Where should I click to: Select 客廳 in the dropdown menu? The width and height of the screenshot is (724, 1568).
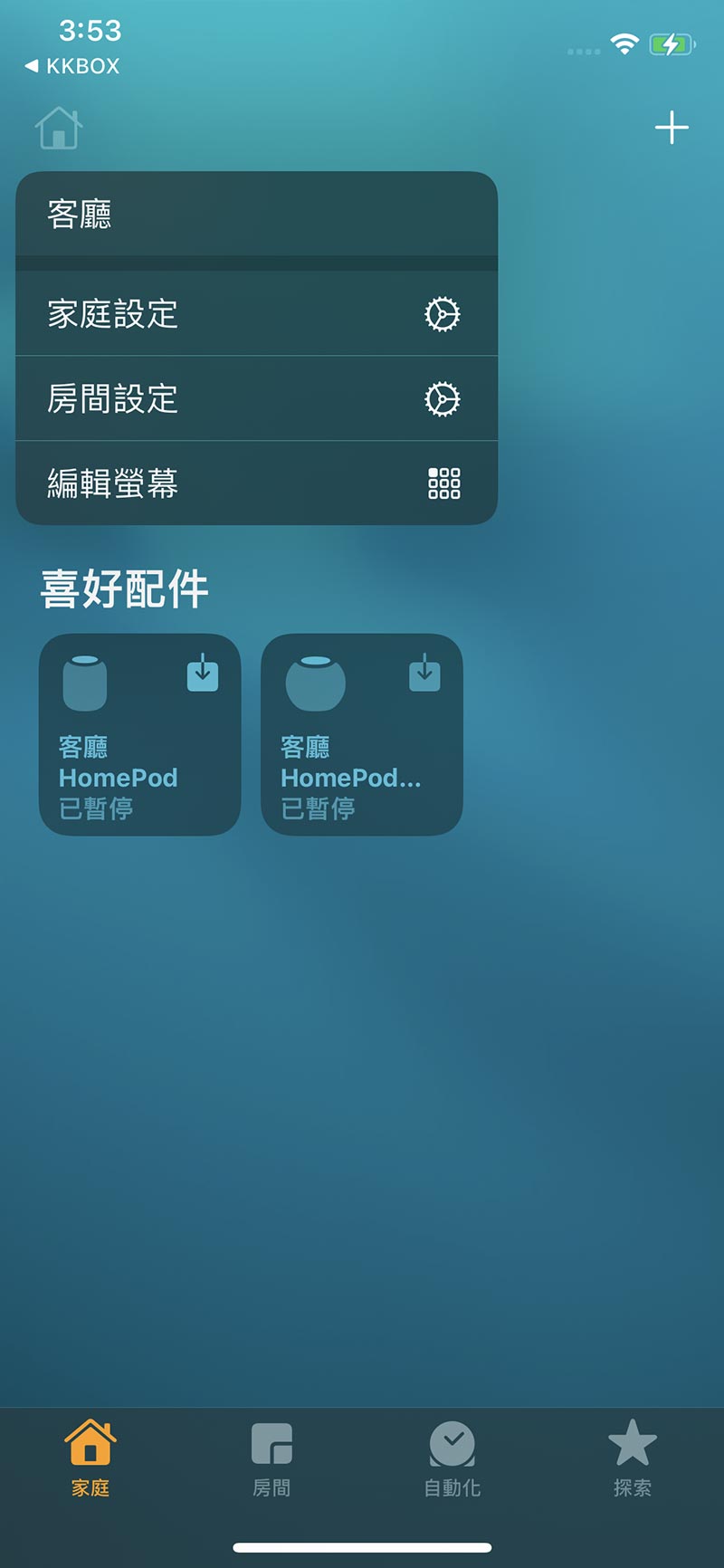(x=256, y=215)
